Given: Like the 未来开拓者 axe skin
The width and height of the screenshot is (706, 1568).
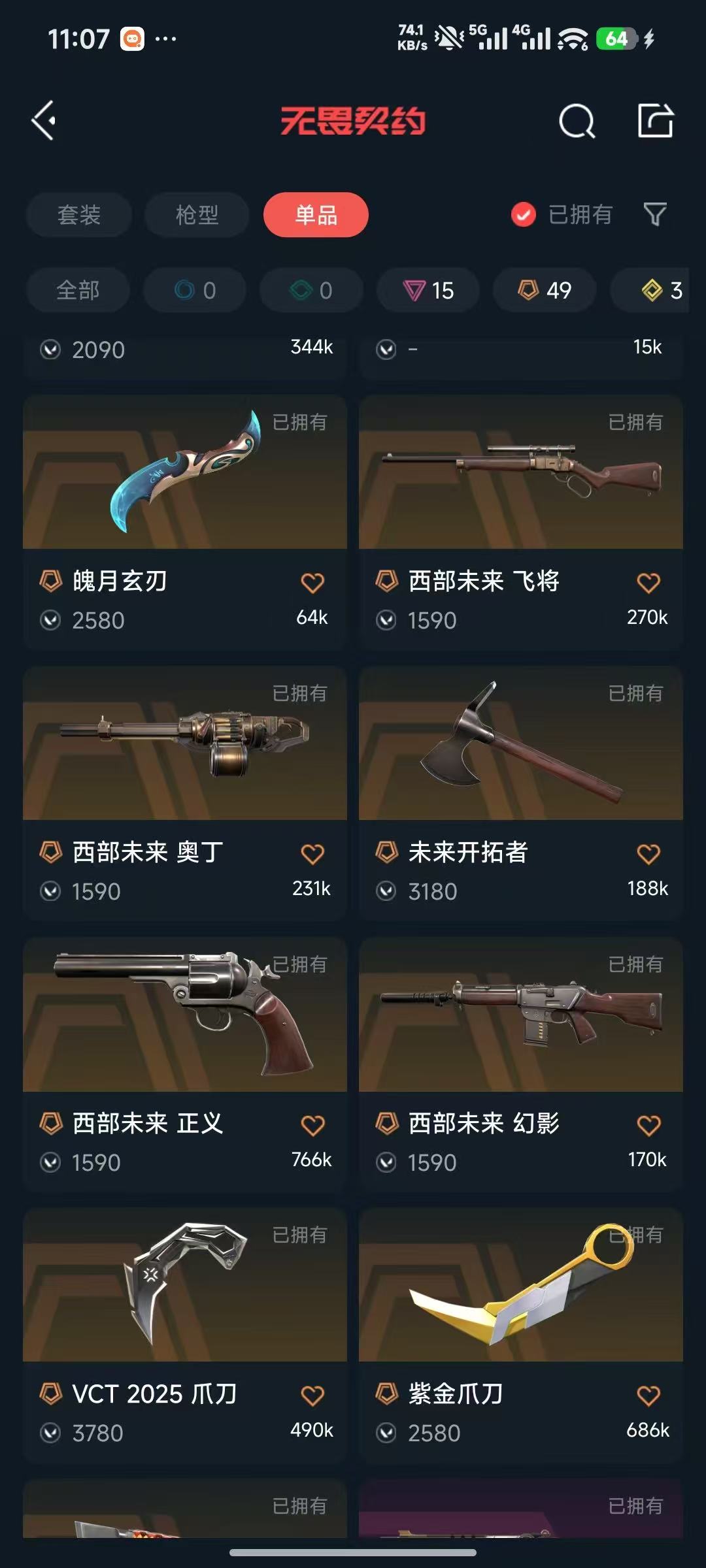Looking at the screenshot, I should tap(648, 854).
